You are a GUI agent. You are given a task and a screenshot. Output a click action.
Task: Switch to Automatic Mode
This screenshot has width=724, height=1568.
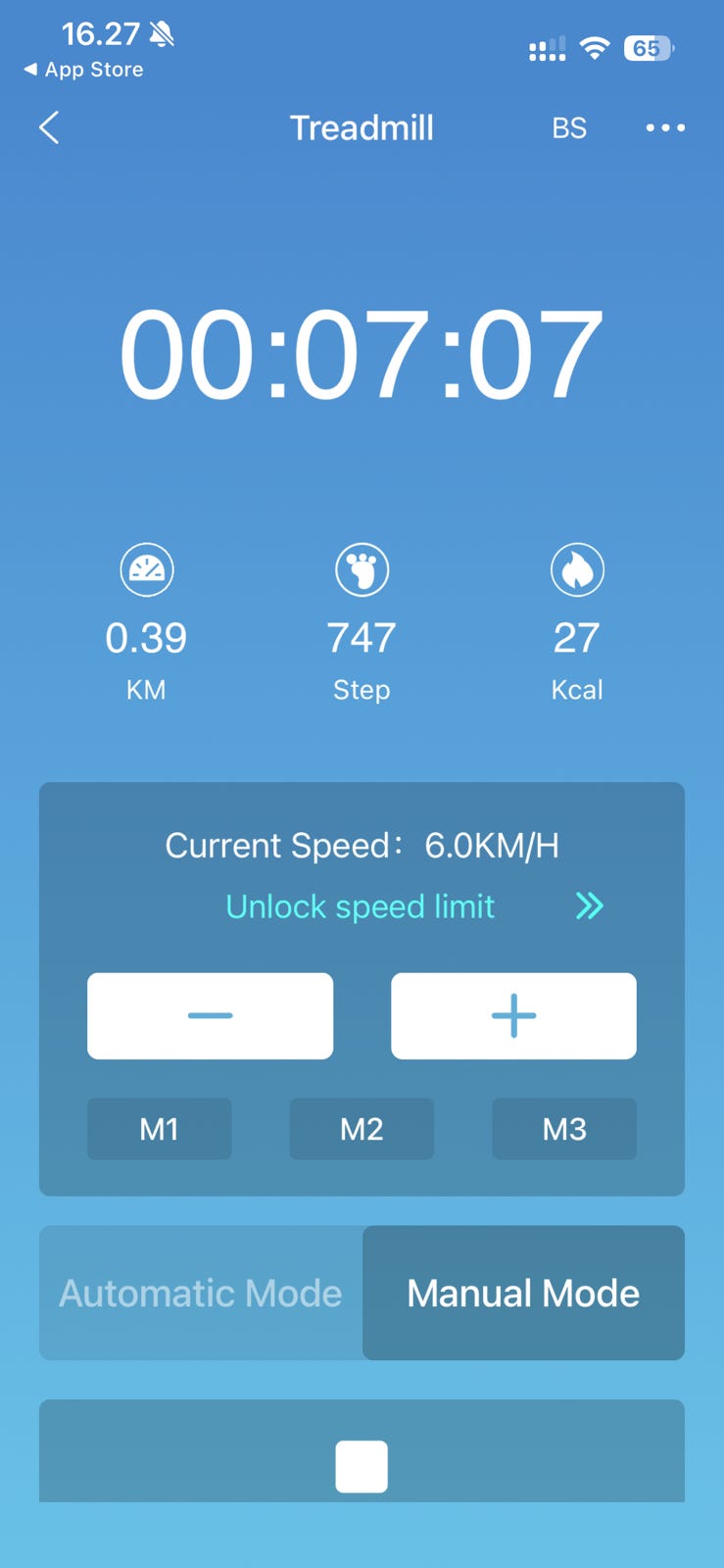[x=201, y=1293]
